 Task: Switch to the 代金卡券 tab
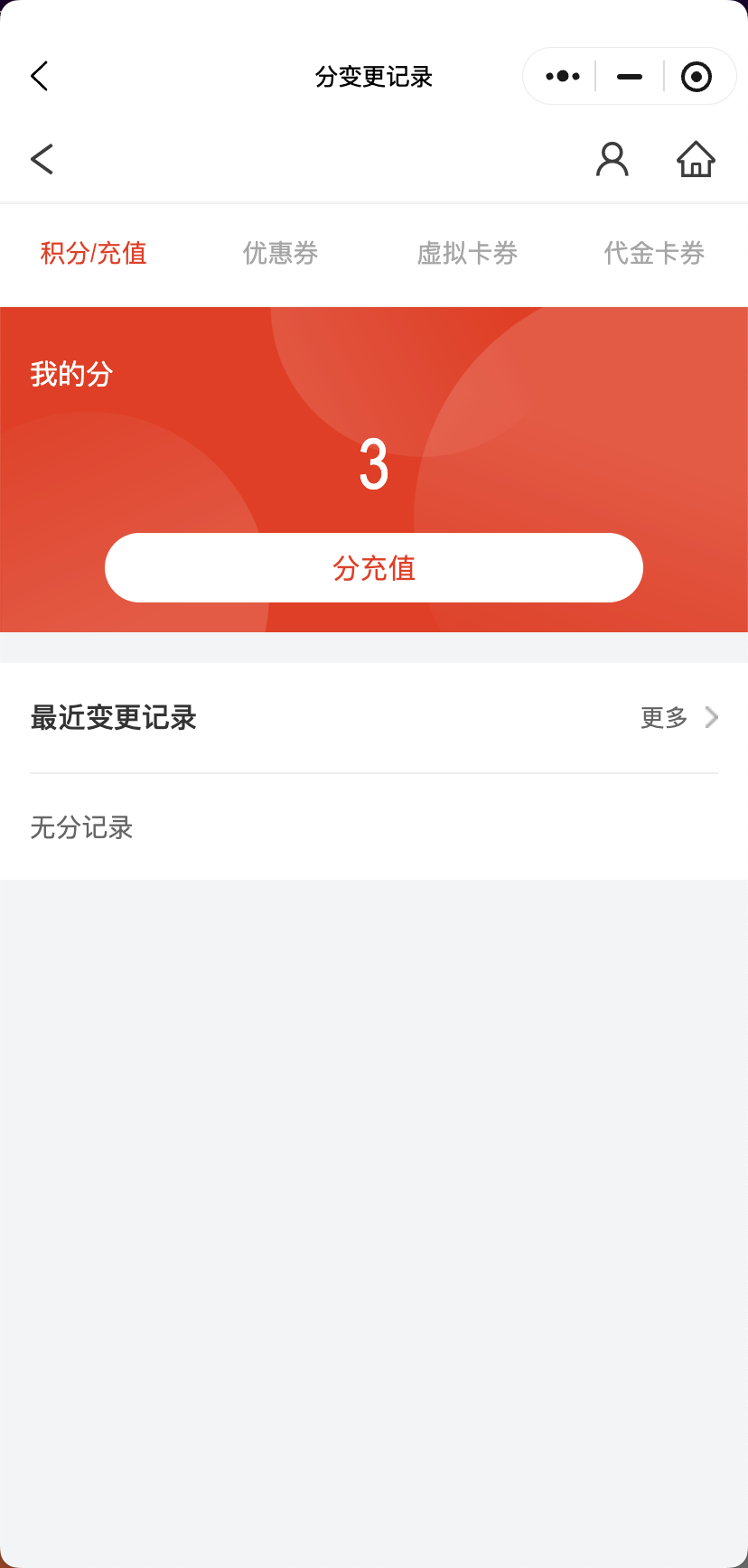point(655,253)
